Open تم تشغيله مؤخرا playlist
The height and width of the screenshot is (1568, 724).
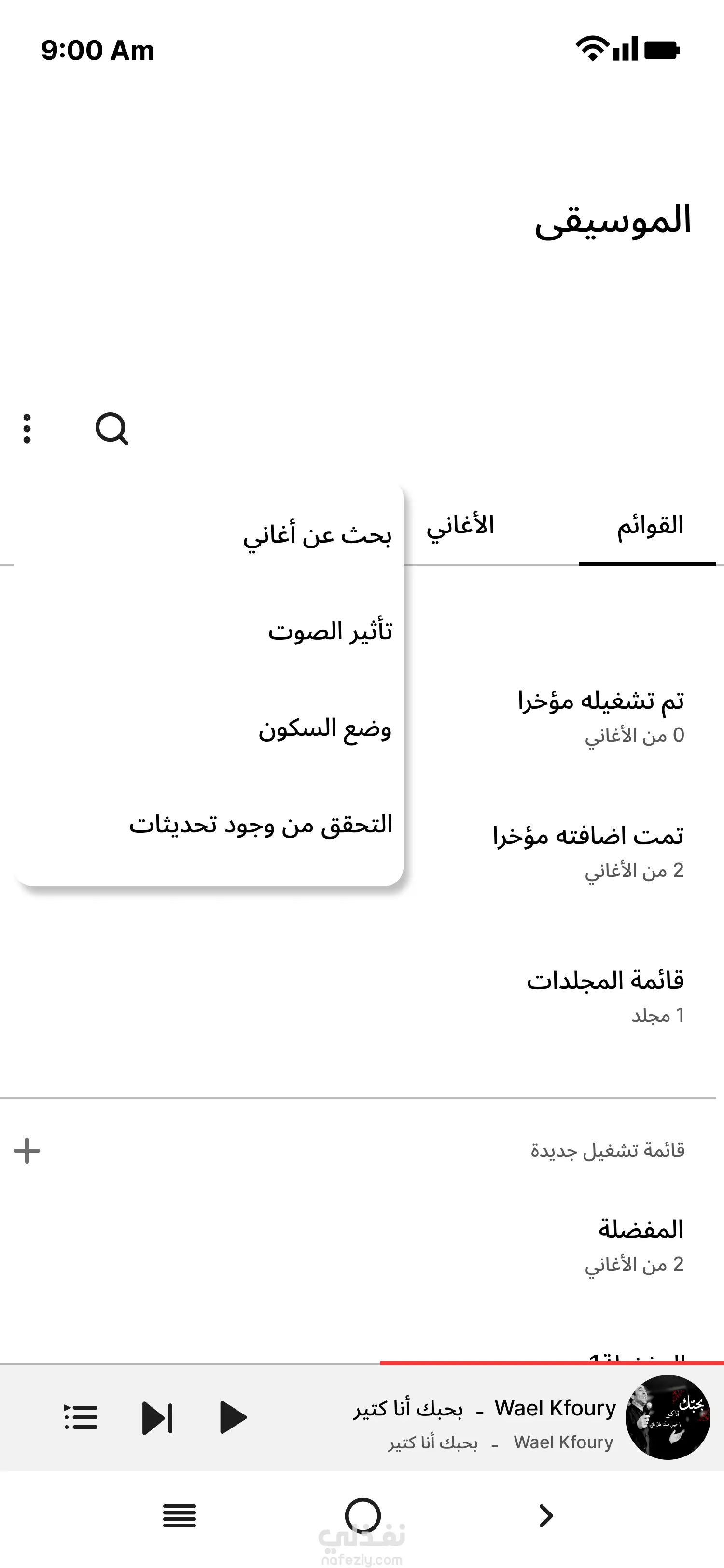click(x=600, y=715)
